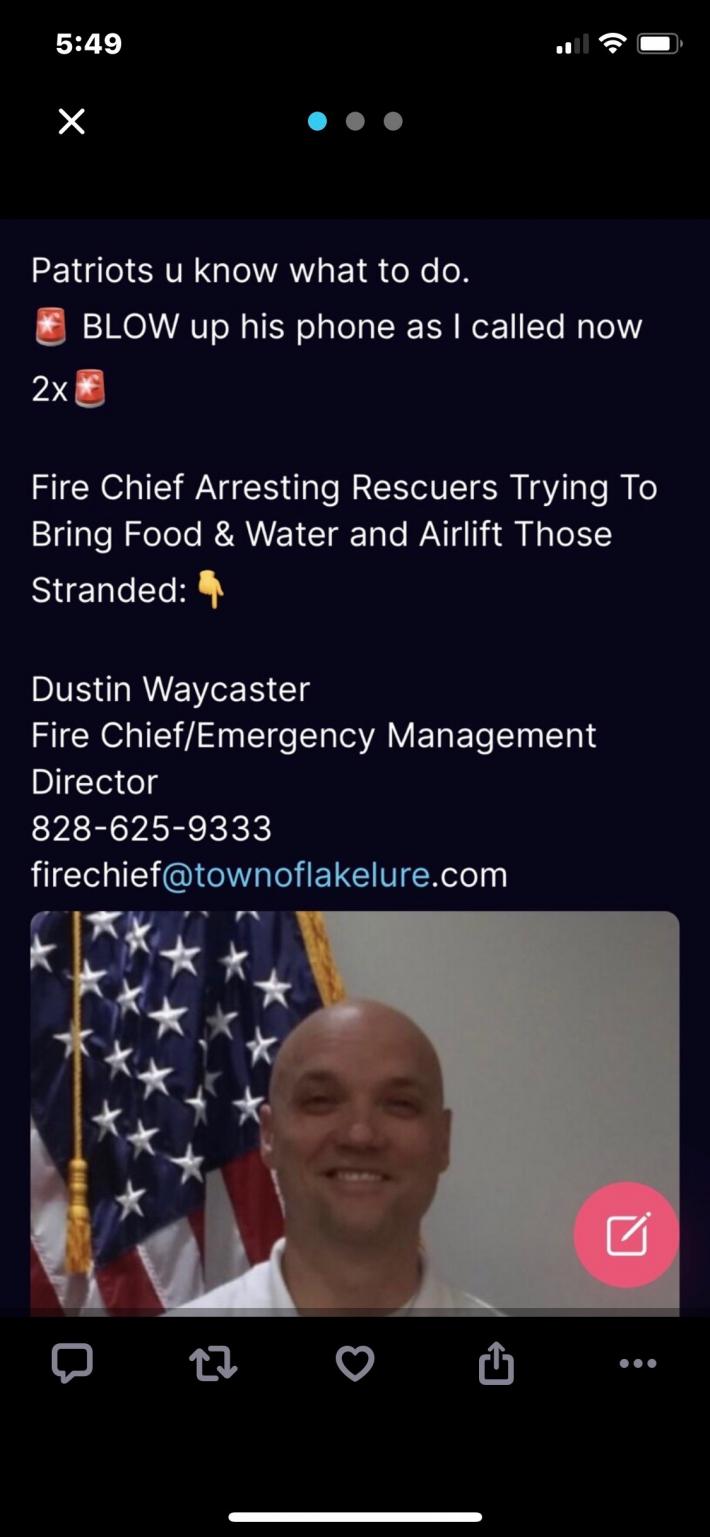
Task: Share this post
Action: (x=496, y=1362)
